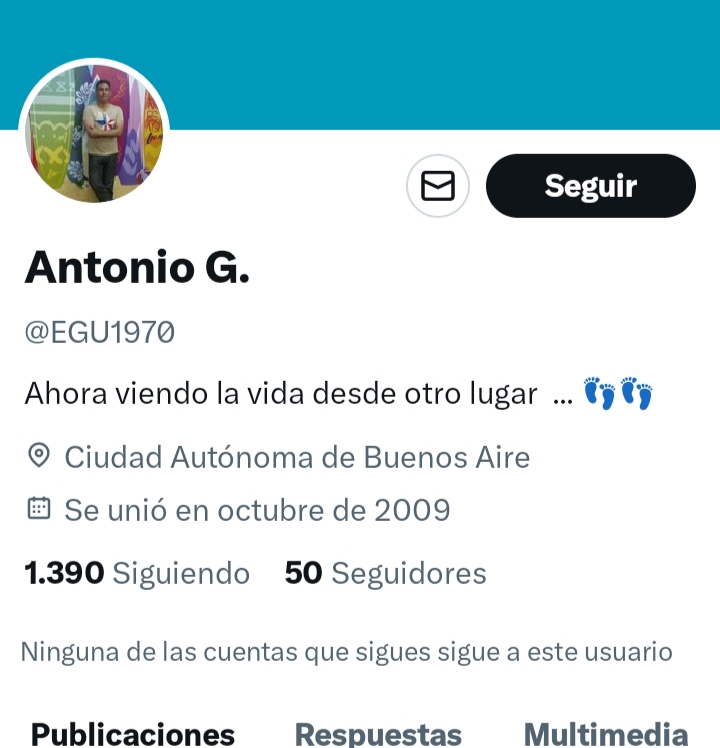Send a direct message via envelope icon
The width and height of the screenshot is (720, 748).
click(438, 186)
